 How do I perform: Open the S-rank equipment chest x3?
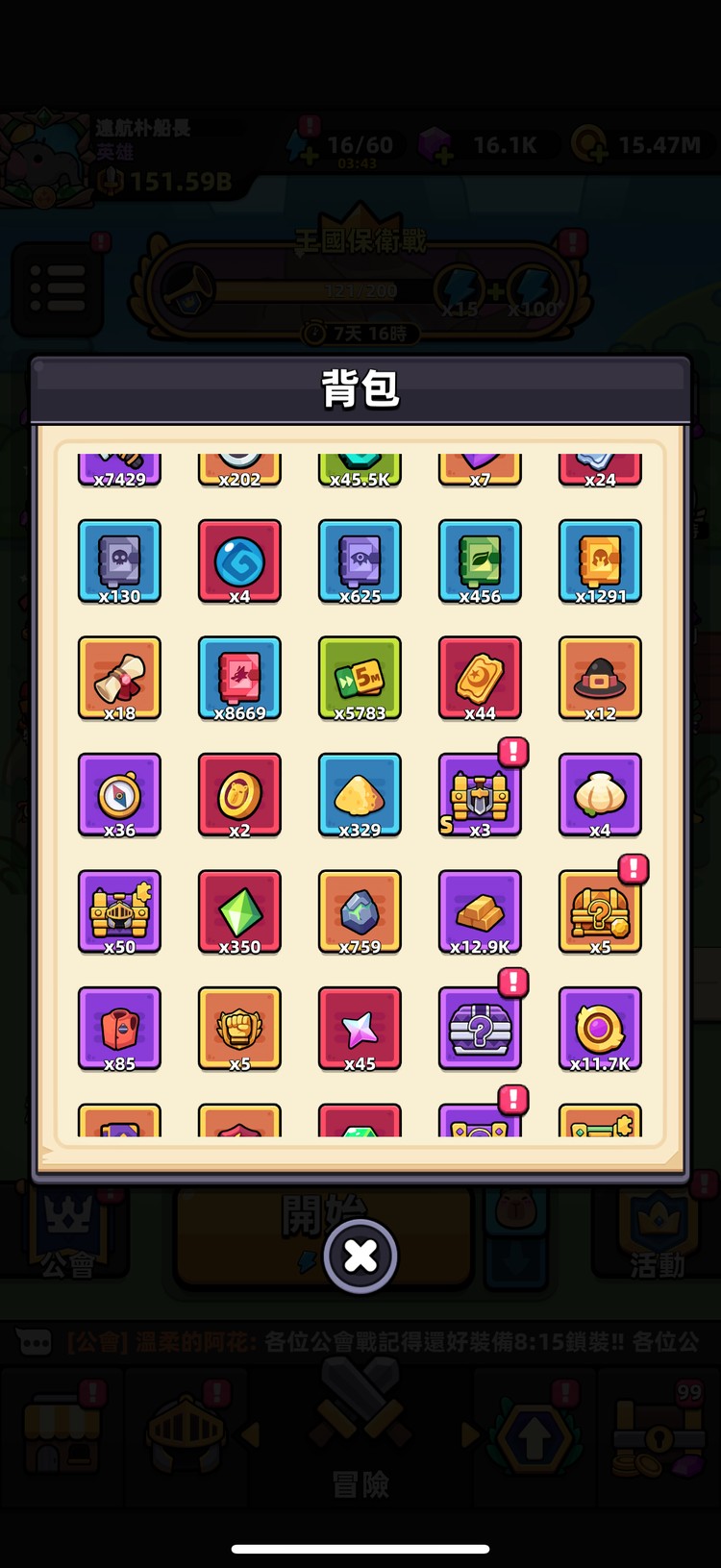click(x=480, y=795)
